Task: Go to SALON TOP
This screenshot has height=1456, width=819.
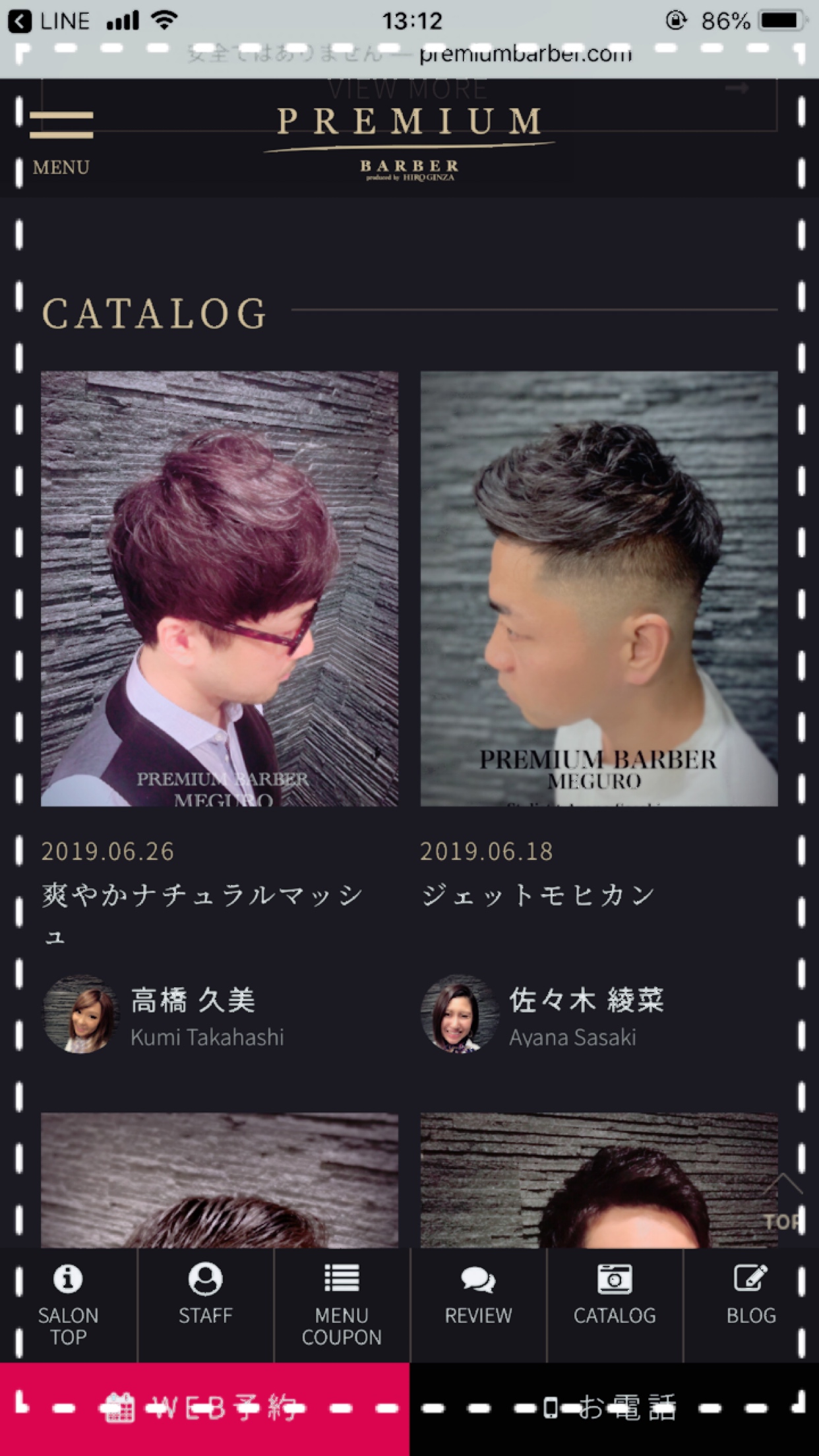Action: pyautogui.click(x=68, y=1304)
